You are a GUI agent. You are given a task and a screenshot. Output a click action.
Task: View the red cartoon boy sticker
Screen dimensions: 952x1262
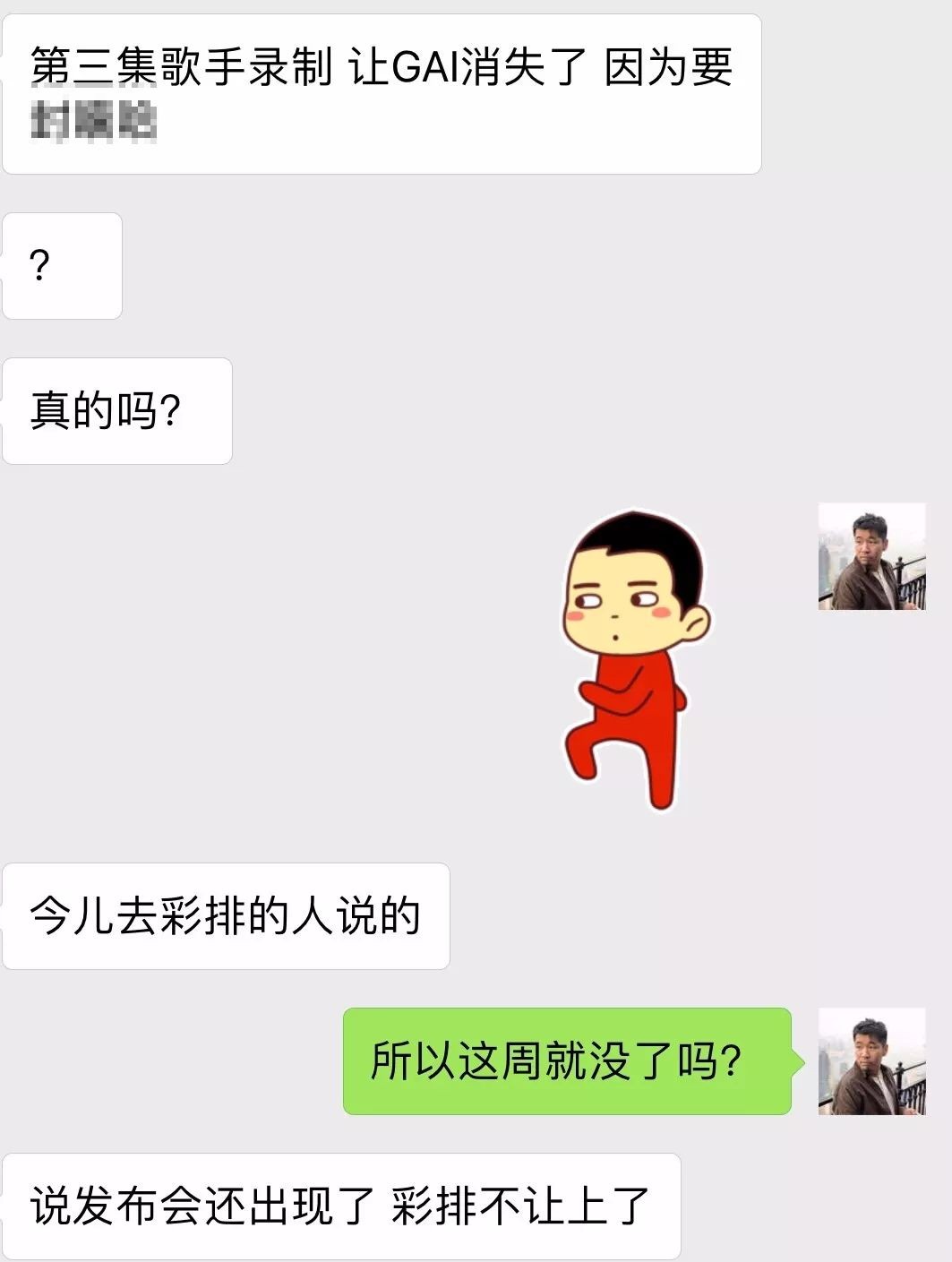634,660
